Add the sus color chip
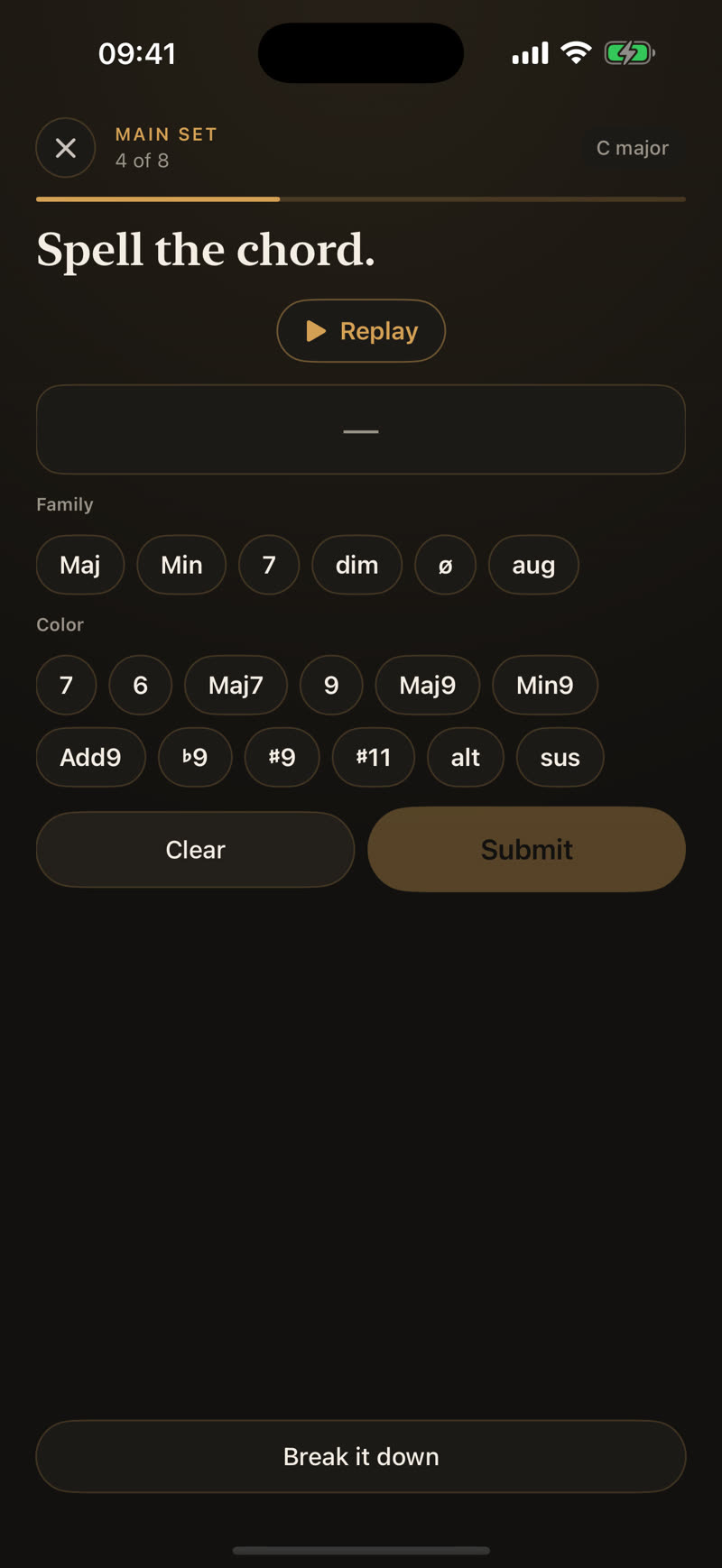Screen dimensions: 722x1568 point(560,757)
